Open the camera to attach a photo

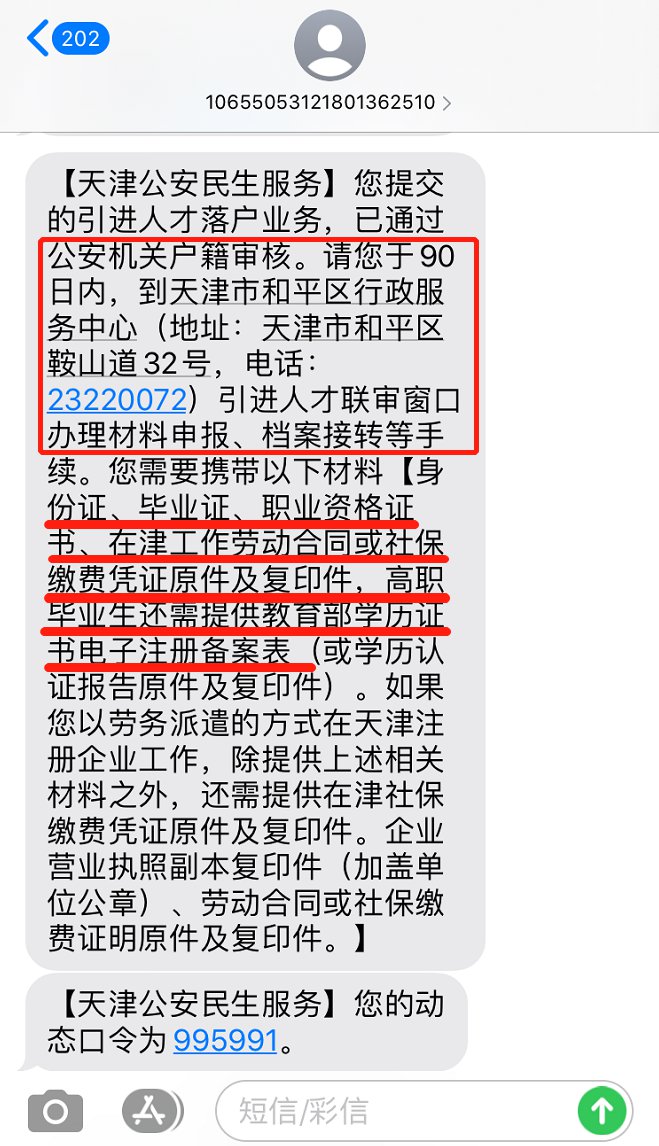coord(55,1110)
